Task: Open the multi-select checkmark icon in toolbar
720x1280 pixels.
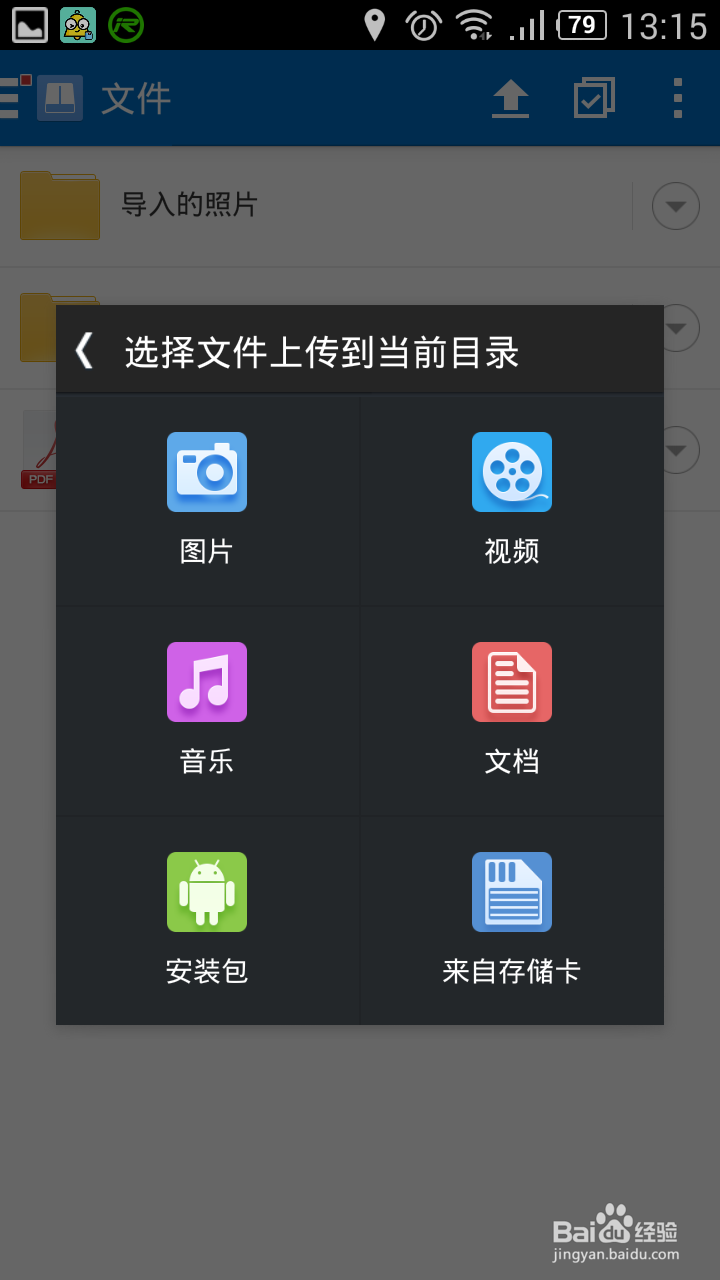Action: tap(593, 99)
